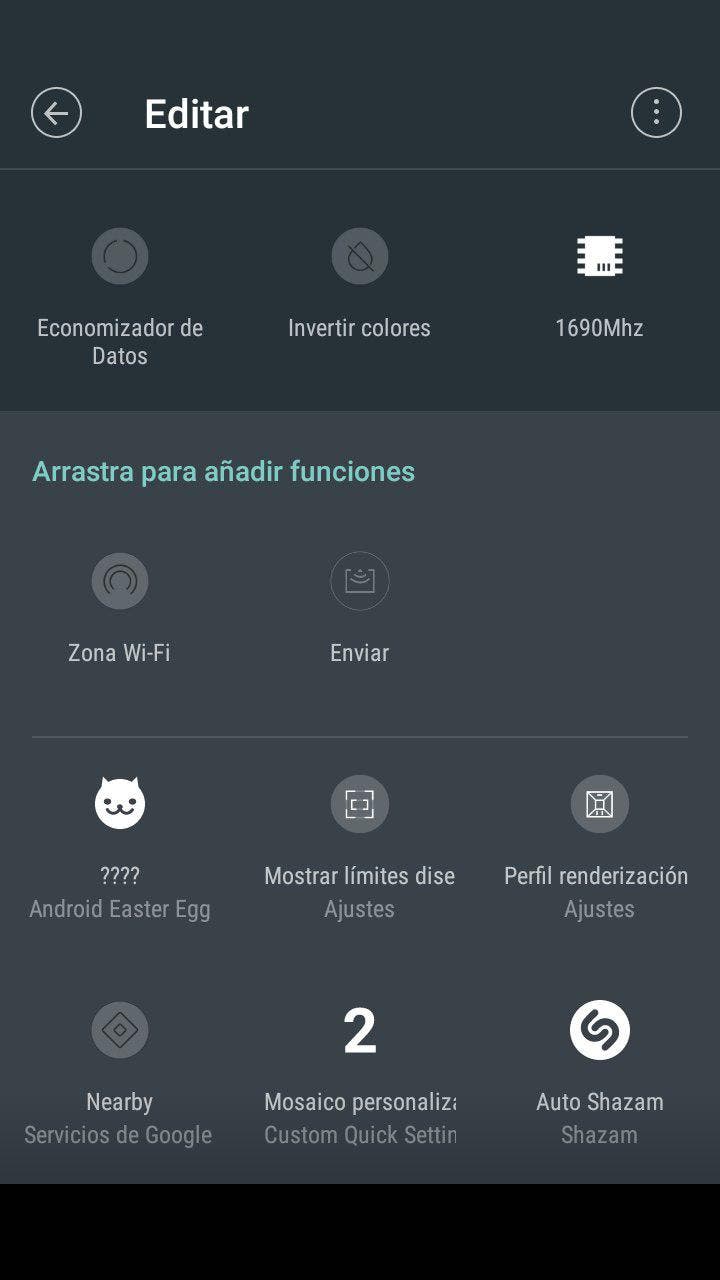The width and height of the screenshot is (720, 1280).
Task: Select the Economizador de Datos tile icon
Action: [119, 255]
